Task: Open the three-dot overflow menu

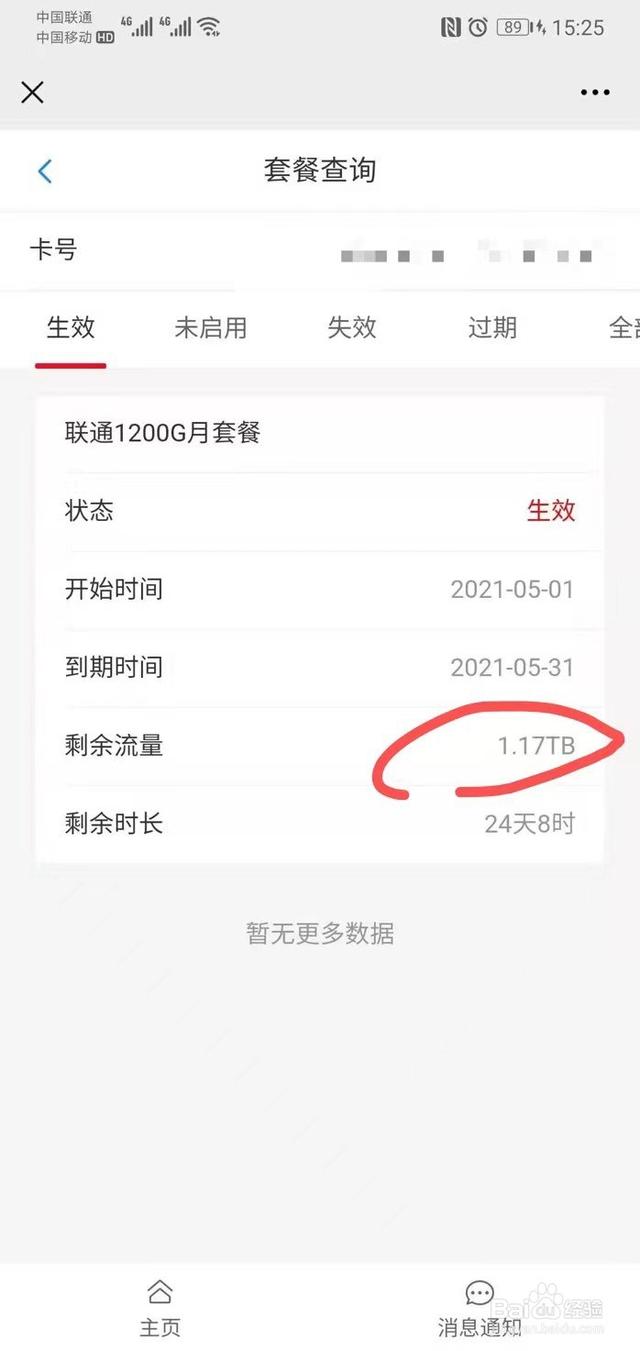Action: pyautogui.click(x=595, y=93)
